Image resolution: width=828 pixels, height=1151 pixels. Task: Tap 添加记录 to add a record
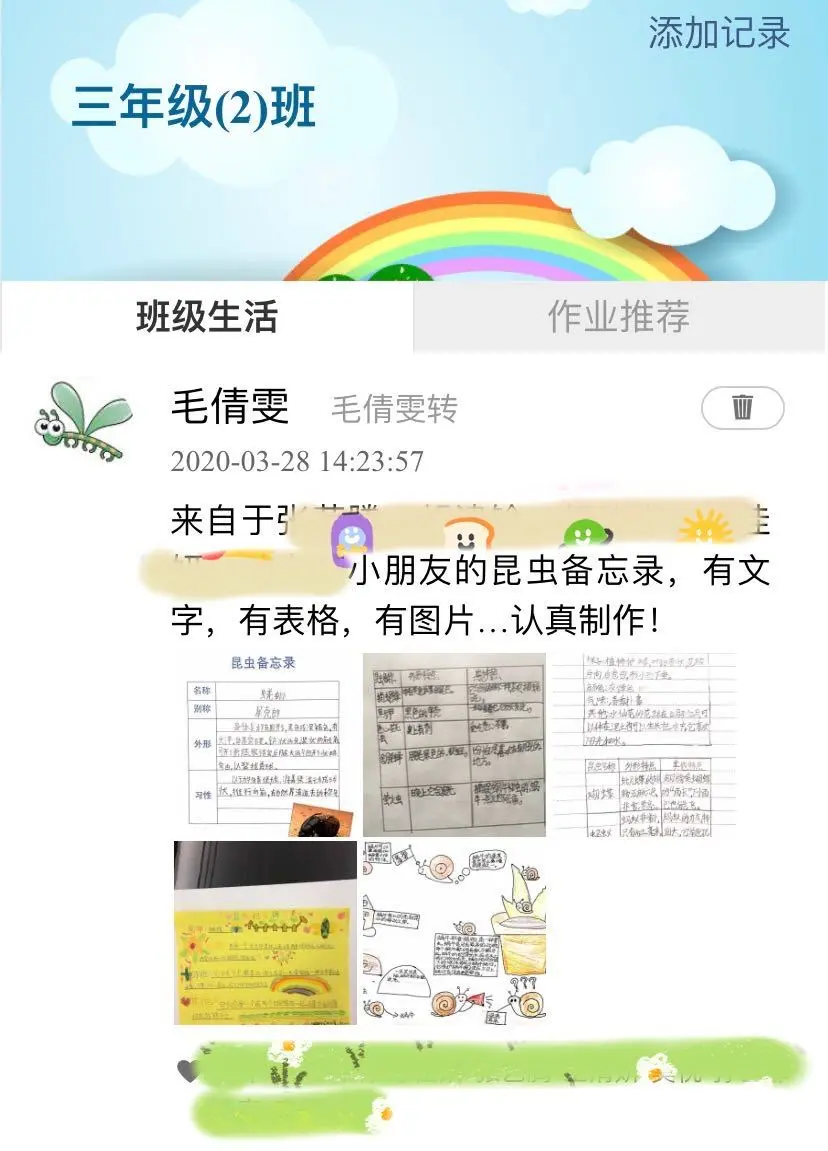(719, 33)
